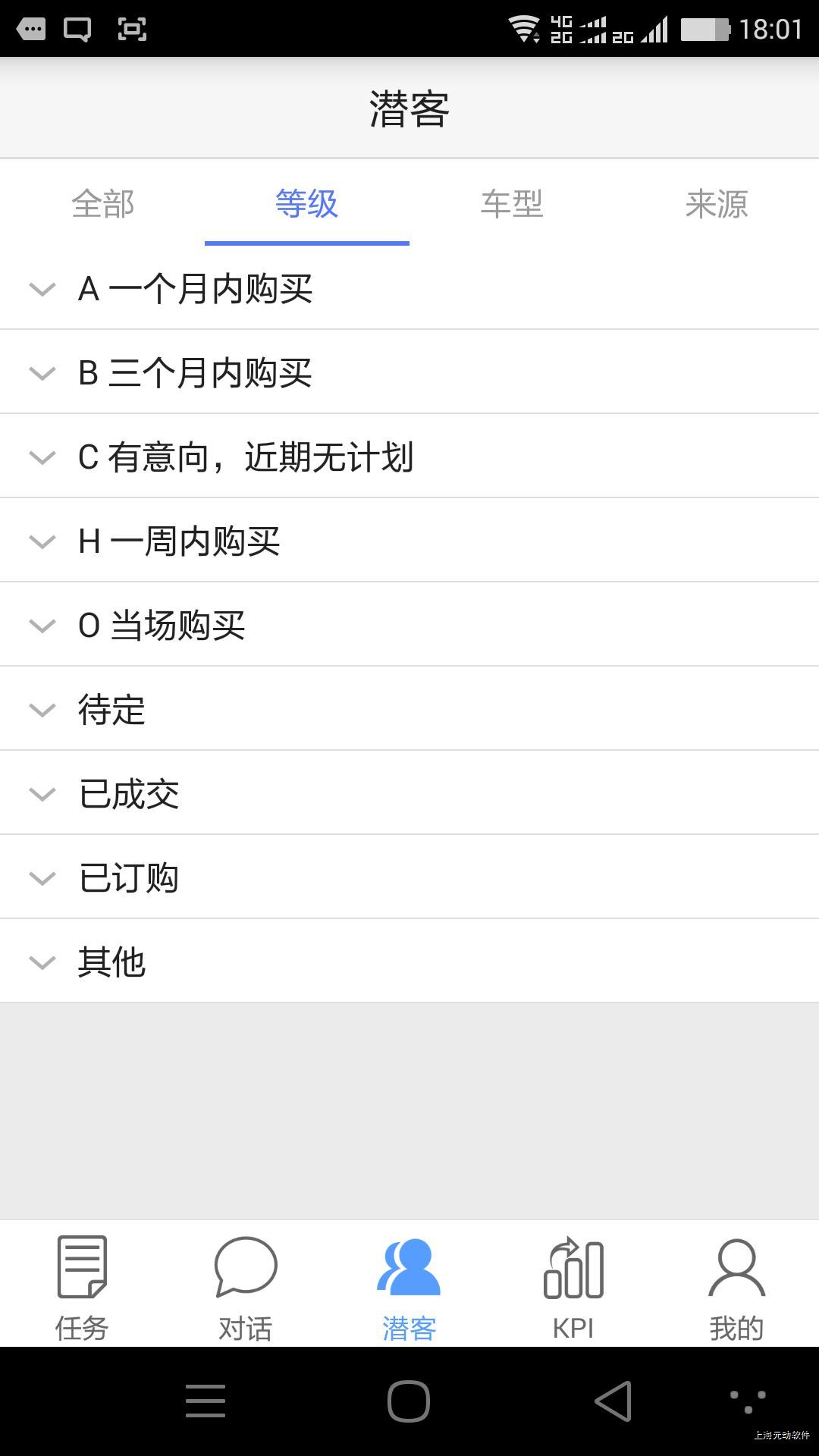
Task: View the KPI tab
Action: (x=573, y=1286)
